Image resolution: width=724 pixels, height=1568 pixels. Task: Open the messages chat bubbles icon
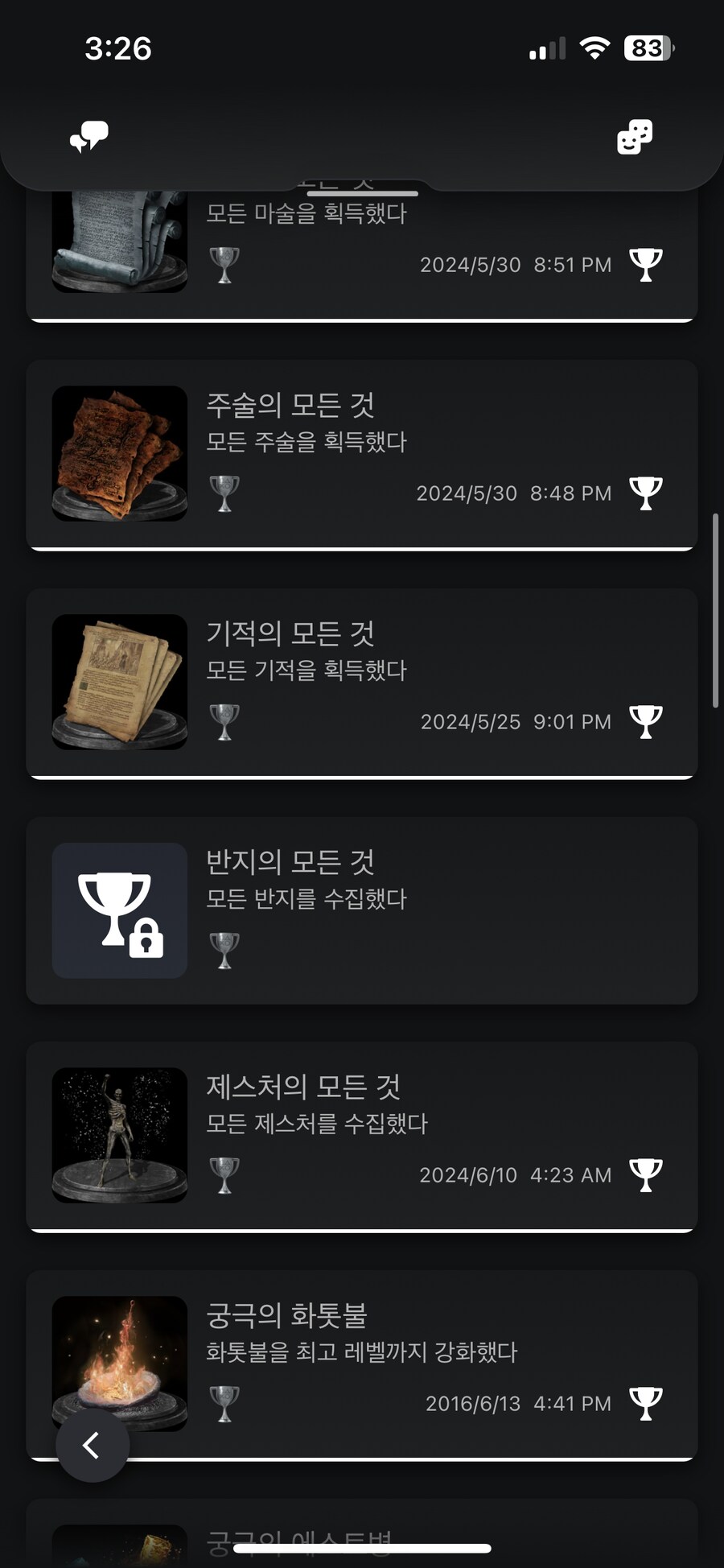click(88, 135)
